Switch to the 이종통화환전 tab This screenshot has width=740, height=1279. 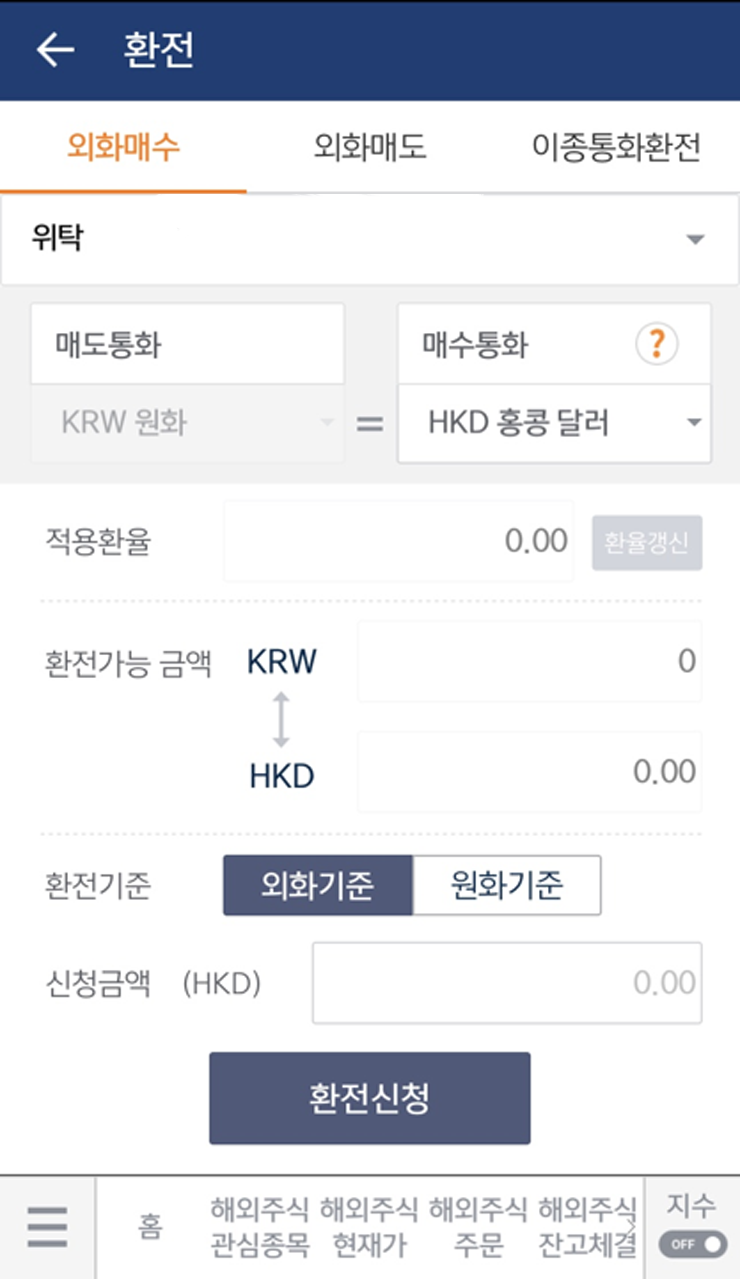click(616, 147)
